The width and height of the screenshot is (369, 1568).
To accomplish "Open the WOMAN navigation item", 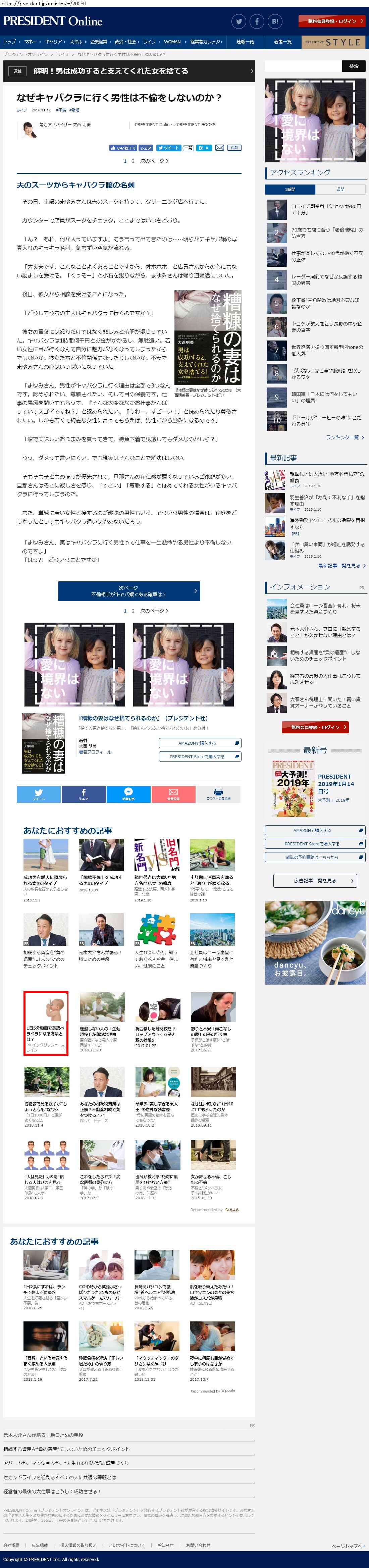I will tap(172, 42).
